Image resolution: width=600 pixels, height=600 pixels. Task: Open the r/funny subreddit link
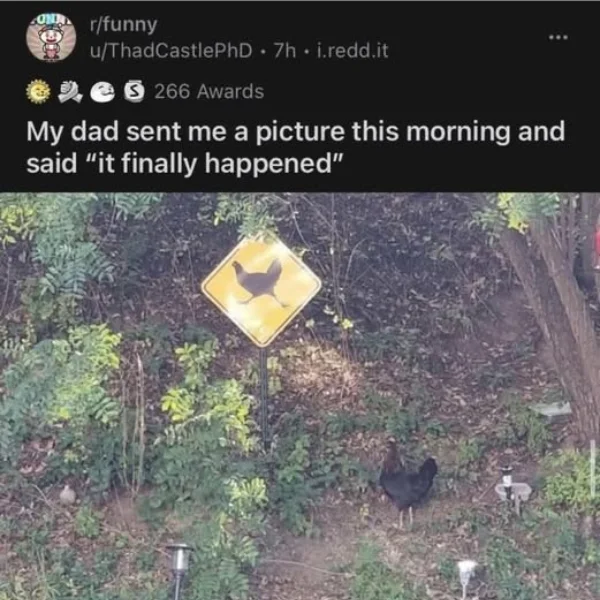[123, 25]
